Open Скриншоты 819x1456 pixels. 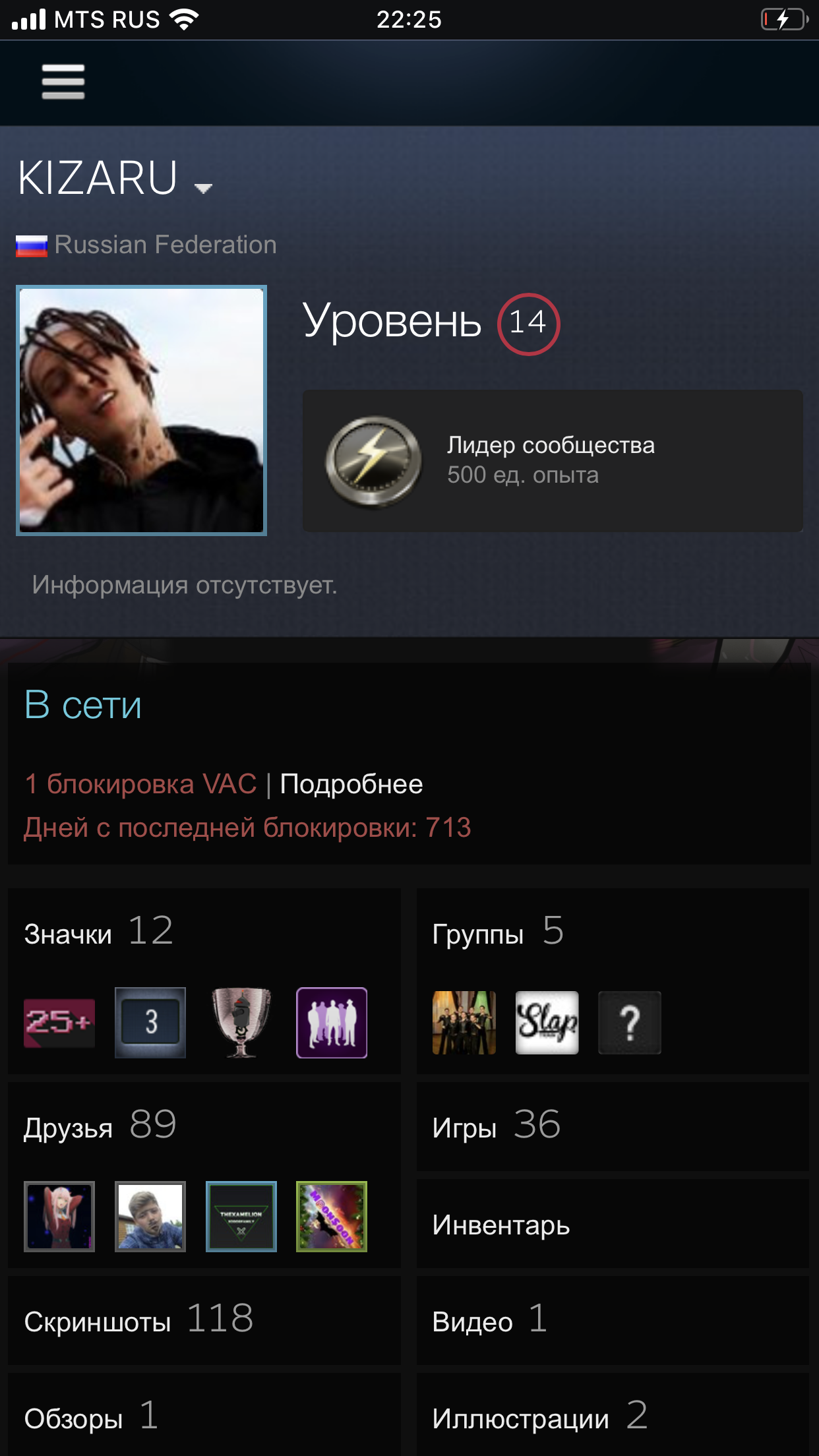click(x=204, y=1320)
